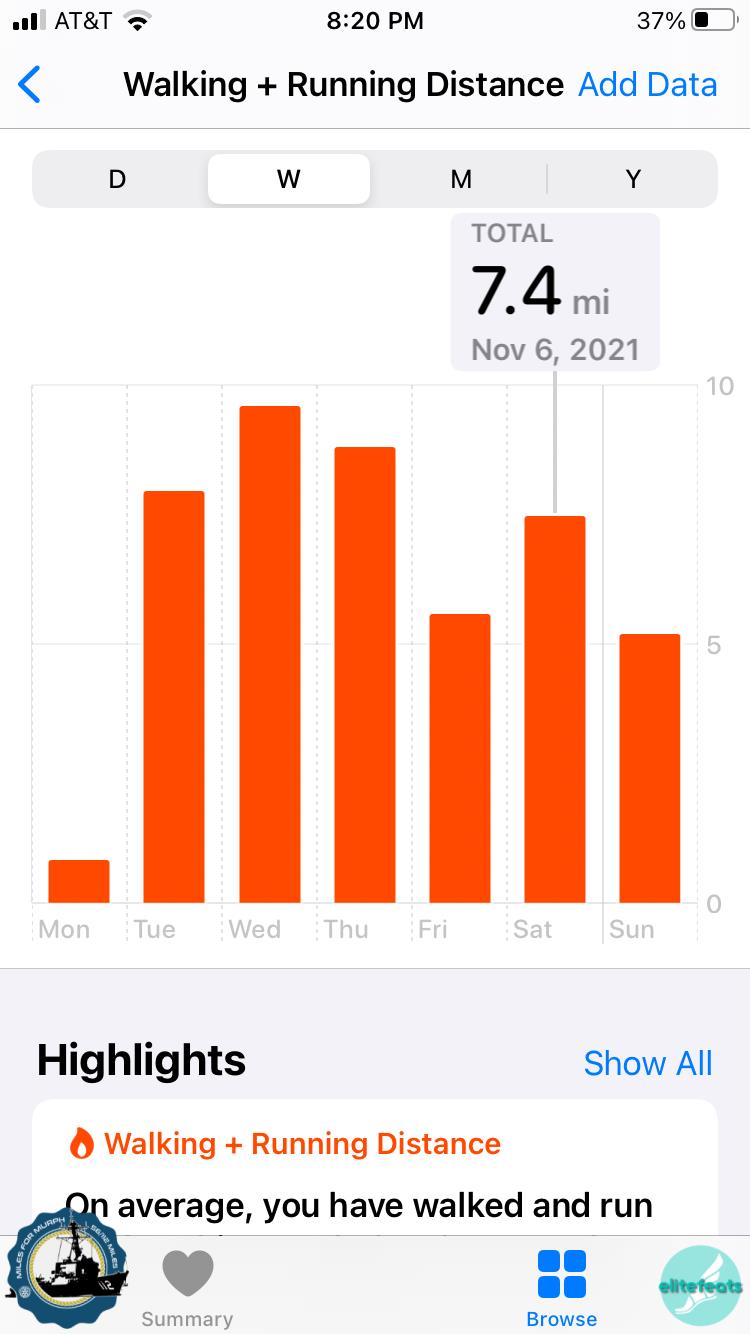Open the Browse tab
The height and width of the screenshot is (1334, 750).
tap(562, 1288)
